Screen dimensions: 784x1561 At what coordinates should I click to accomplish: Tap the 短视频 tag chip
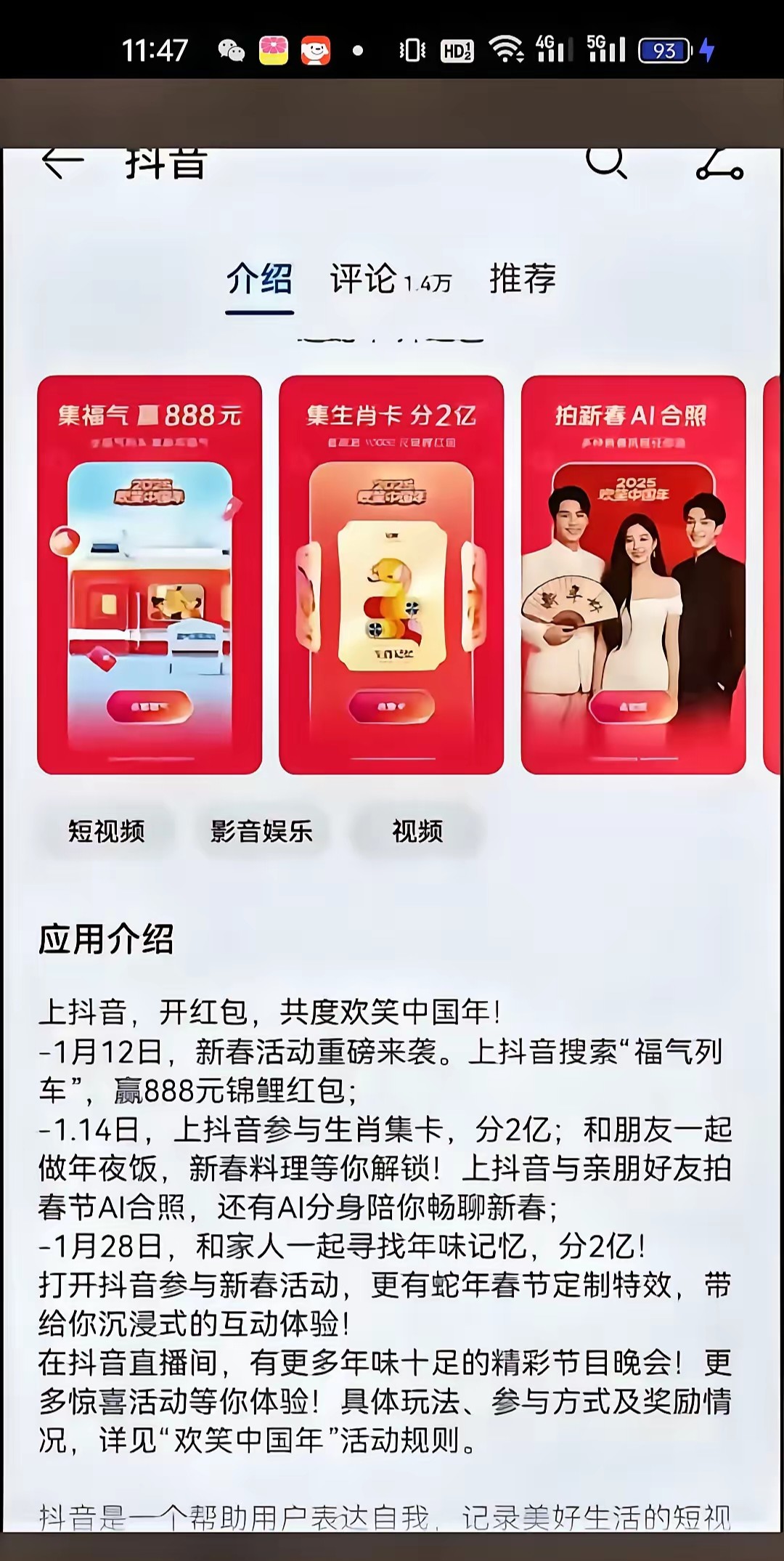click(x=107, y=831)
